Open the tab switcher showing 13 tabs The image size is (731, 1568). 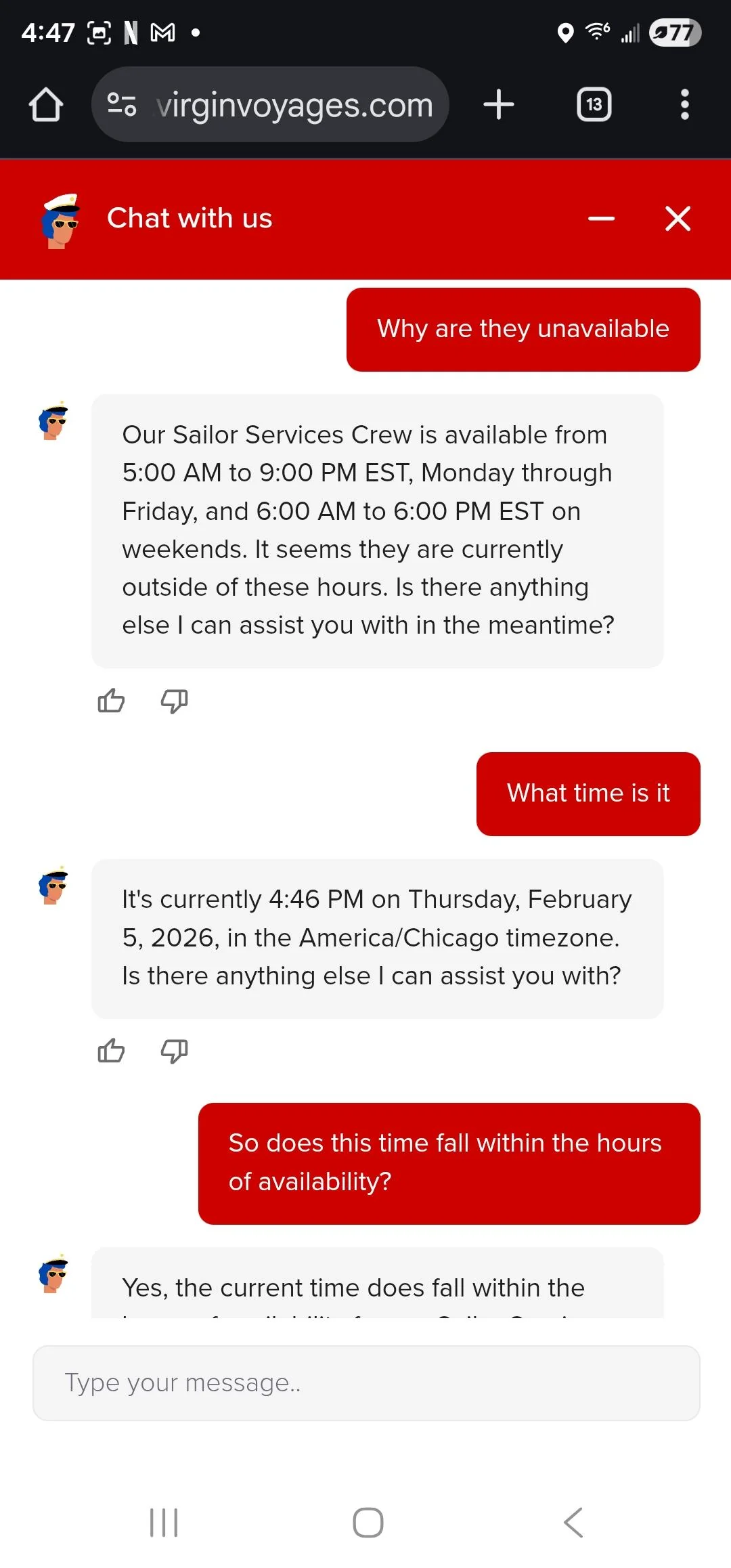594,105
